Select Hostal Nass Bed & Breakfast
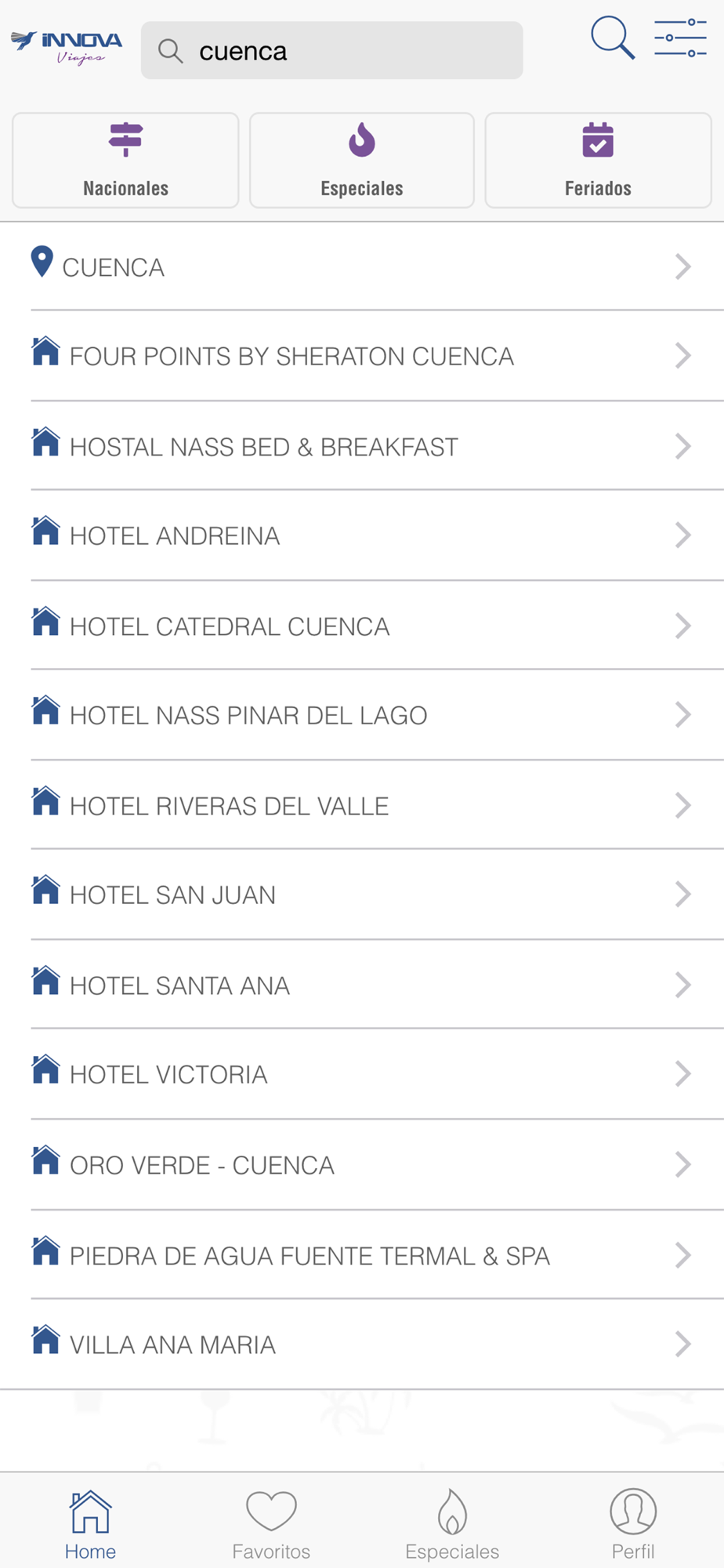The height and width of the screenshot is (1568, 724). click(x=362, y=446)
